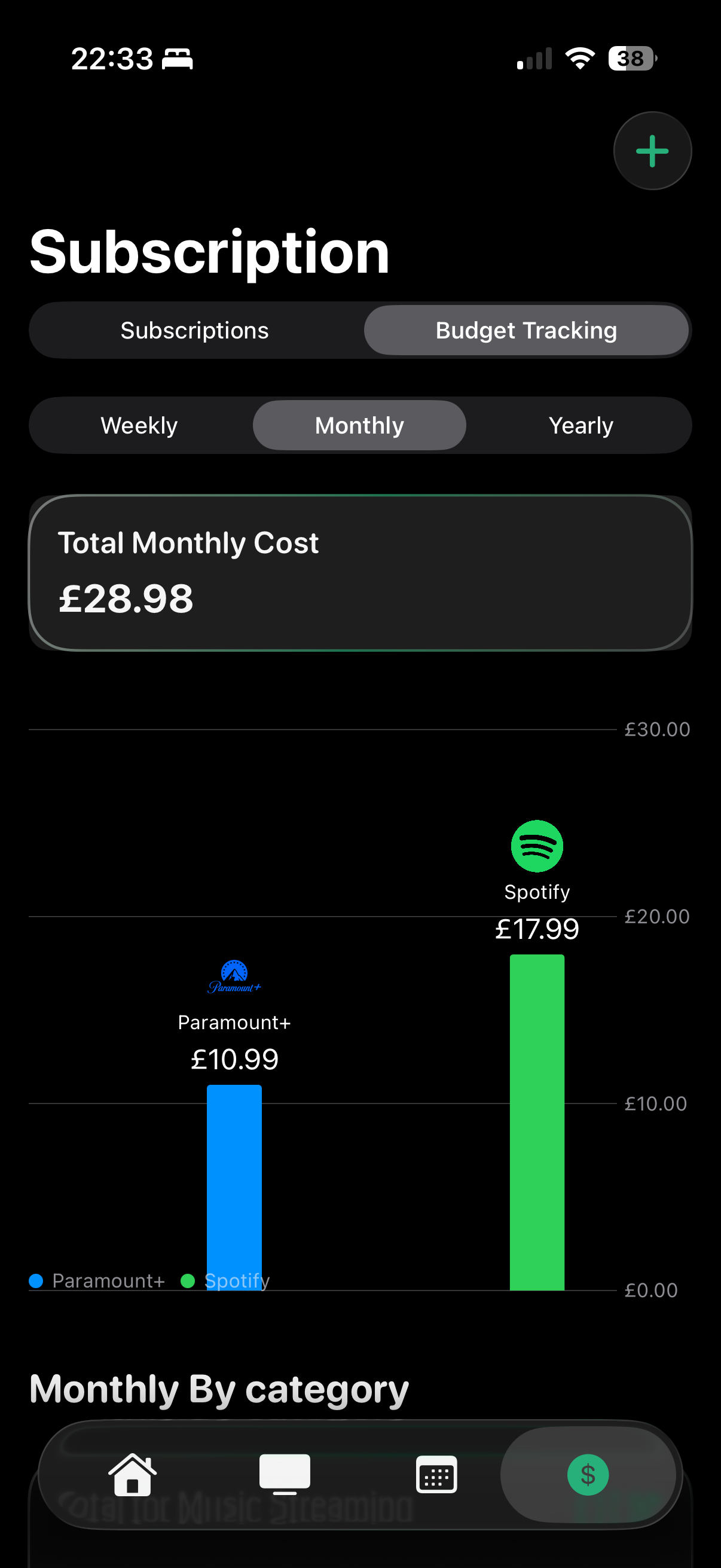Click the bed icon in the status bar

coord(176,58)
